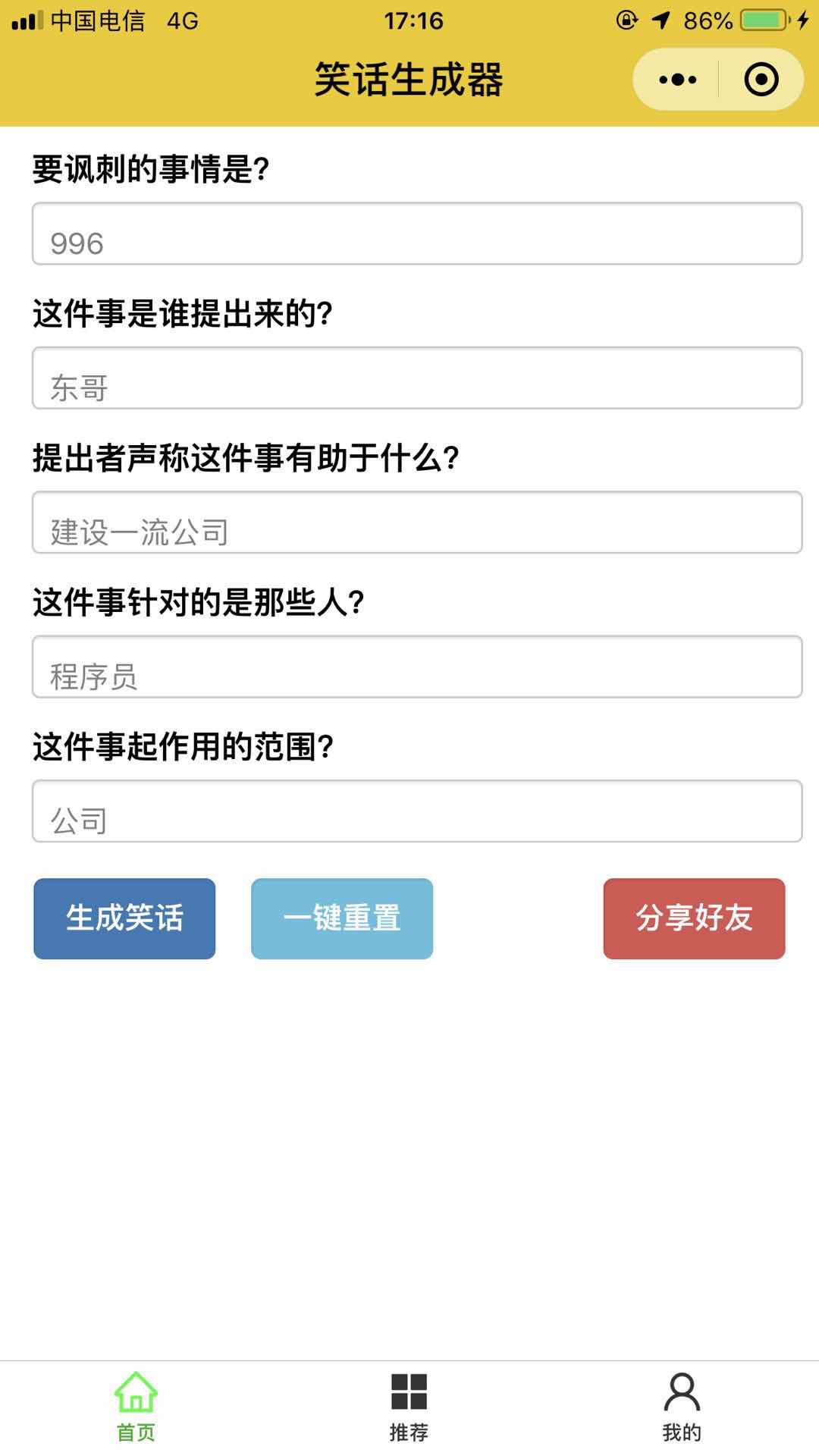Enter the scope in the 公司 field
Image resolution: width=819 pixels, height=1456 pixels.
click(417, 811)
